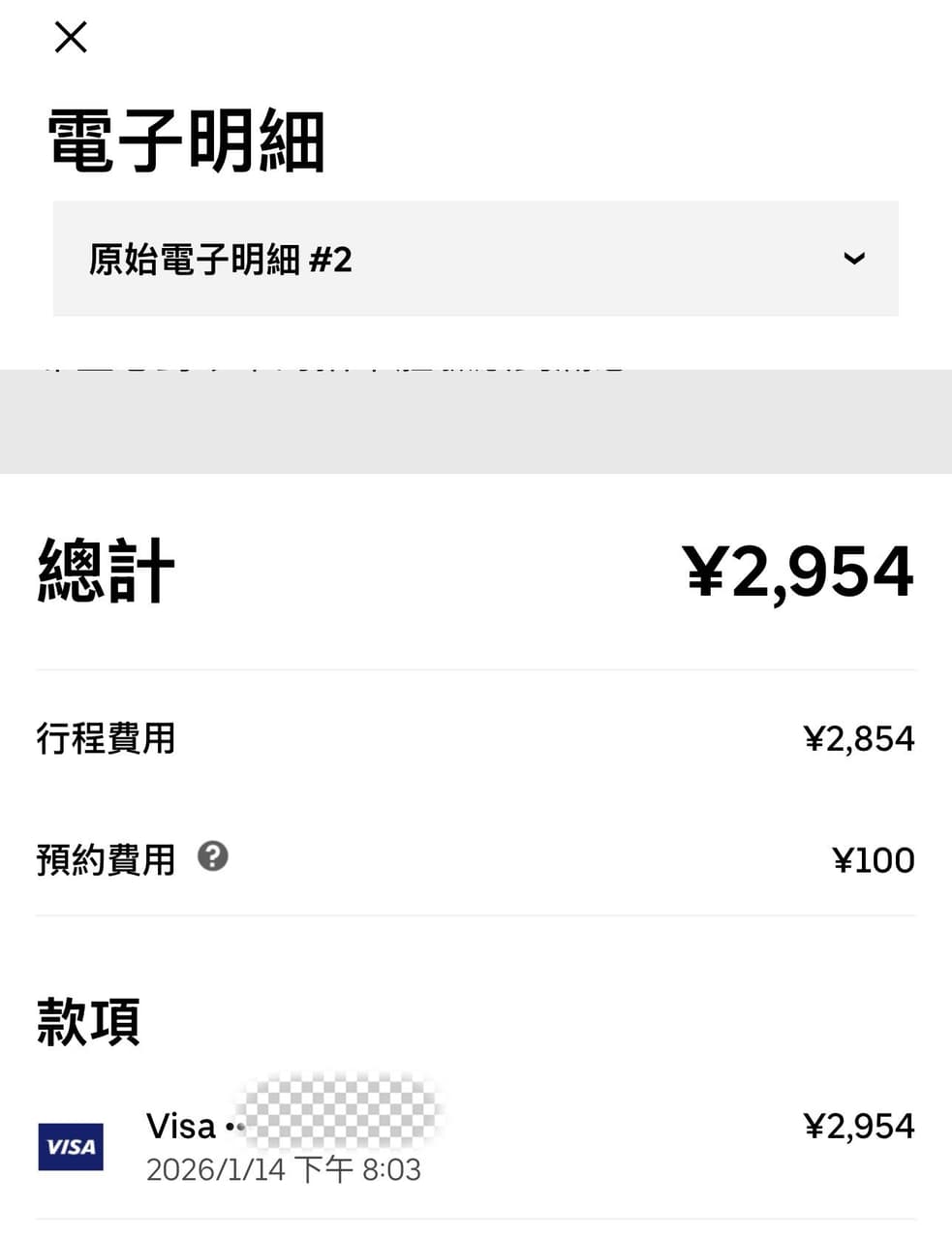Select the 款項 payments section header

(x=87, y=1020)
